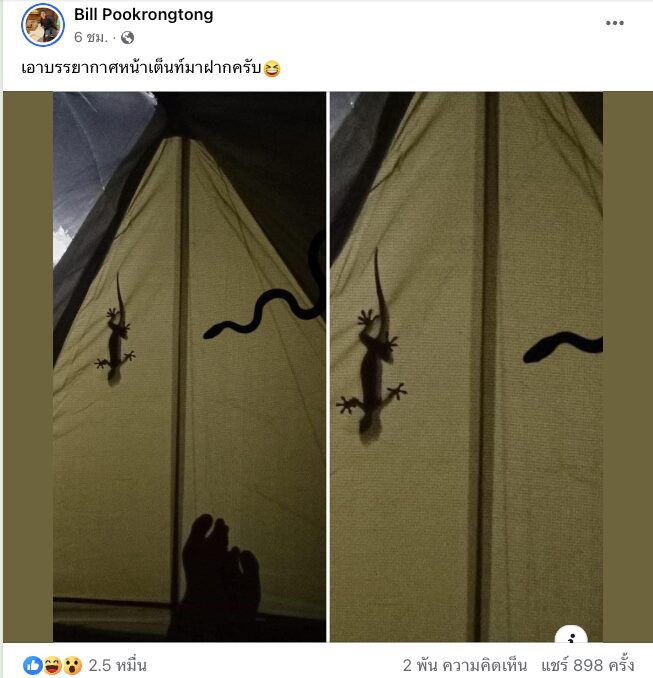The image size is (653, 678).
Task: View the แชร์ 898 ครั้ง share list
Action: [588, 665]
